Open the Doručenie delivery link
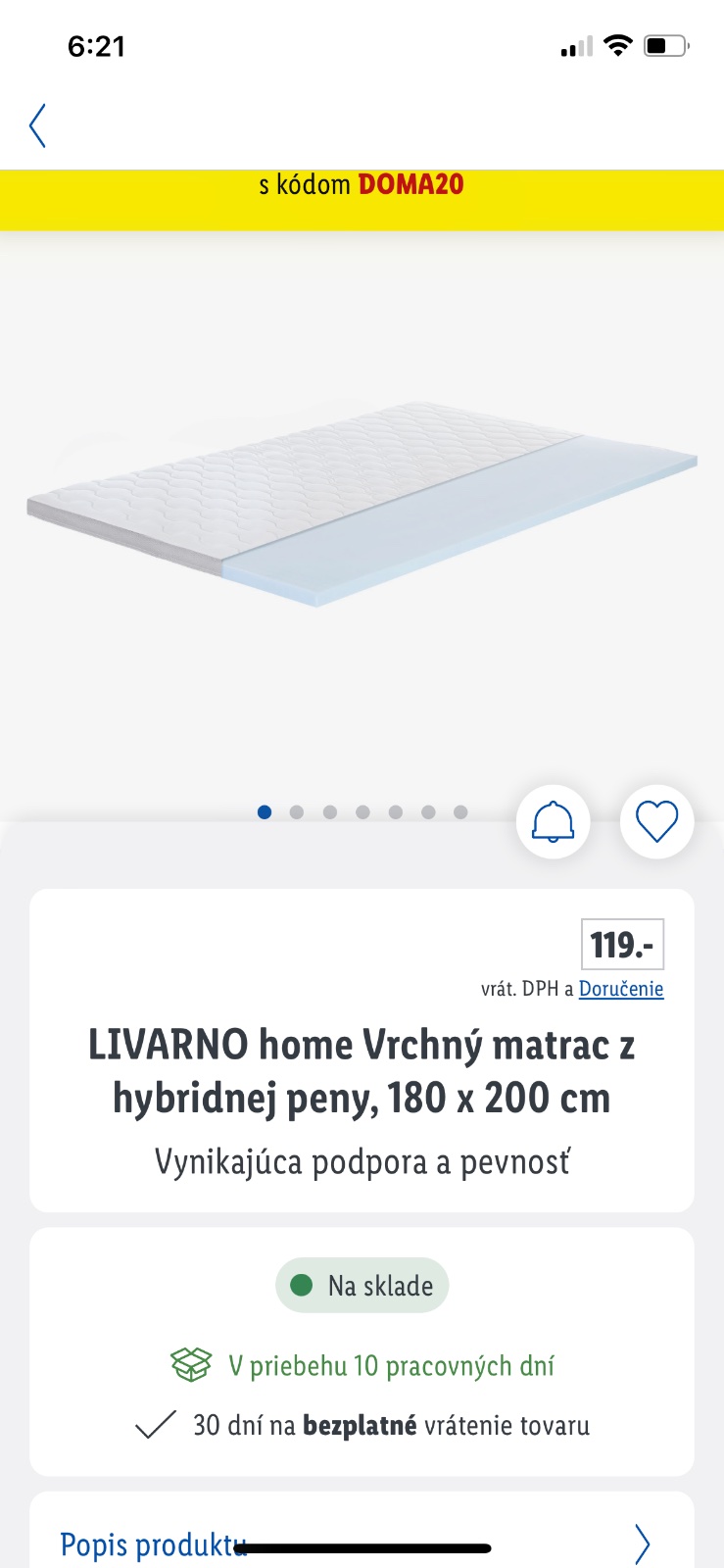This screenshot has height=1568, width=724. point(621,989)
